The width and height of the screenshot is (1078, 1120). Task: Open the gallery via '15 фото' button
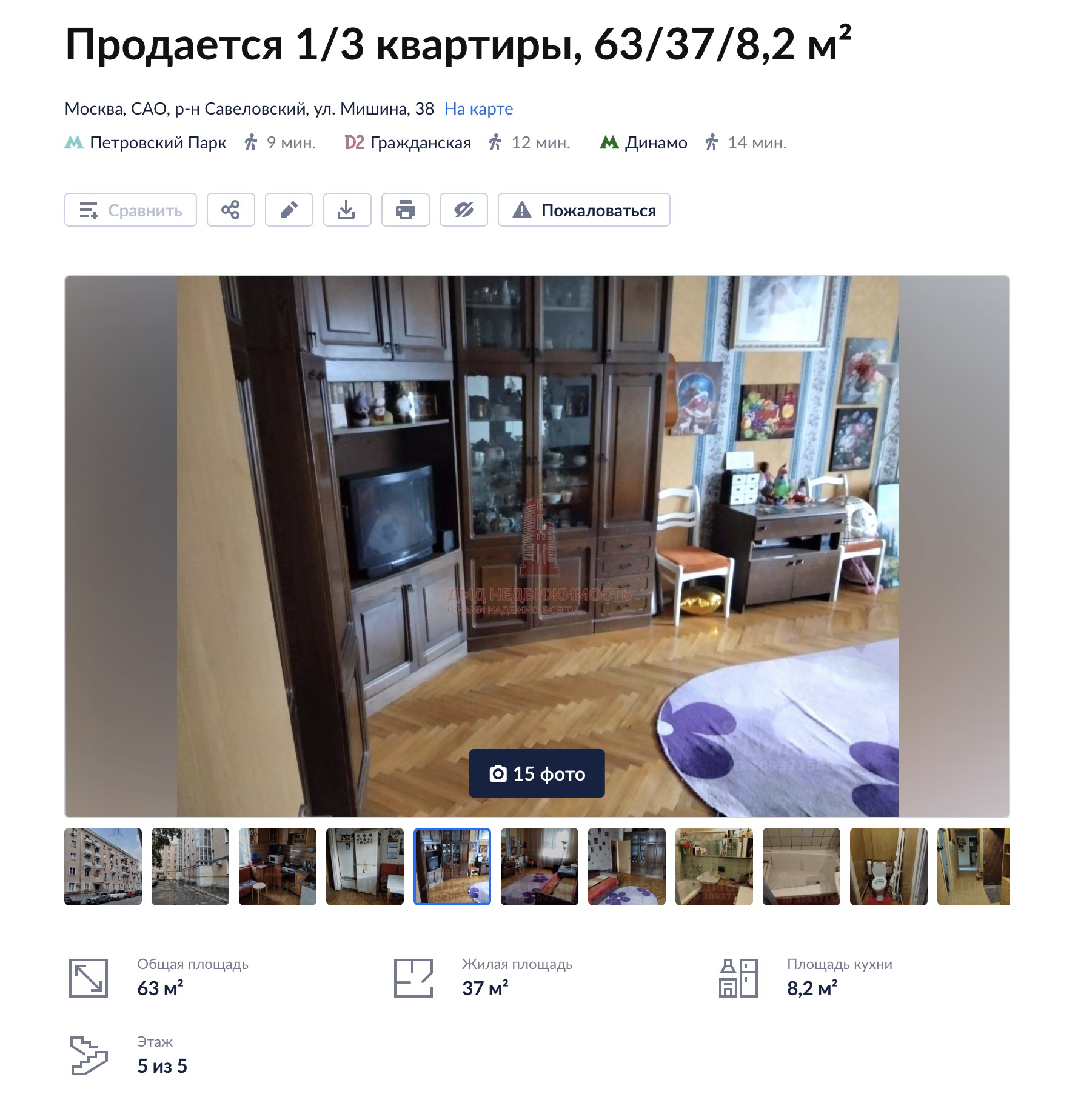(x=537, y=773)
